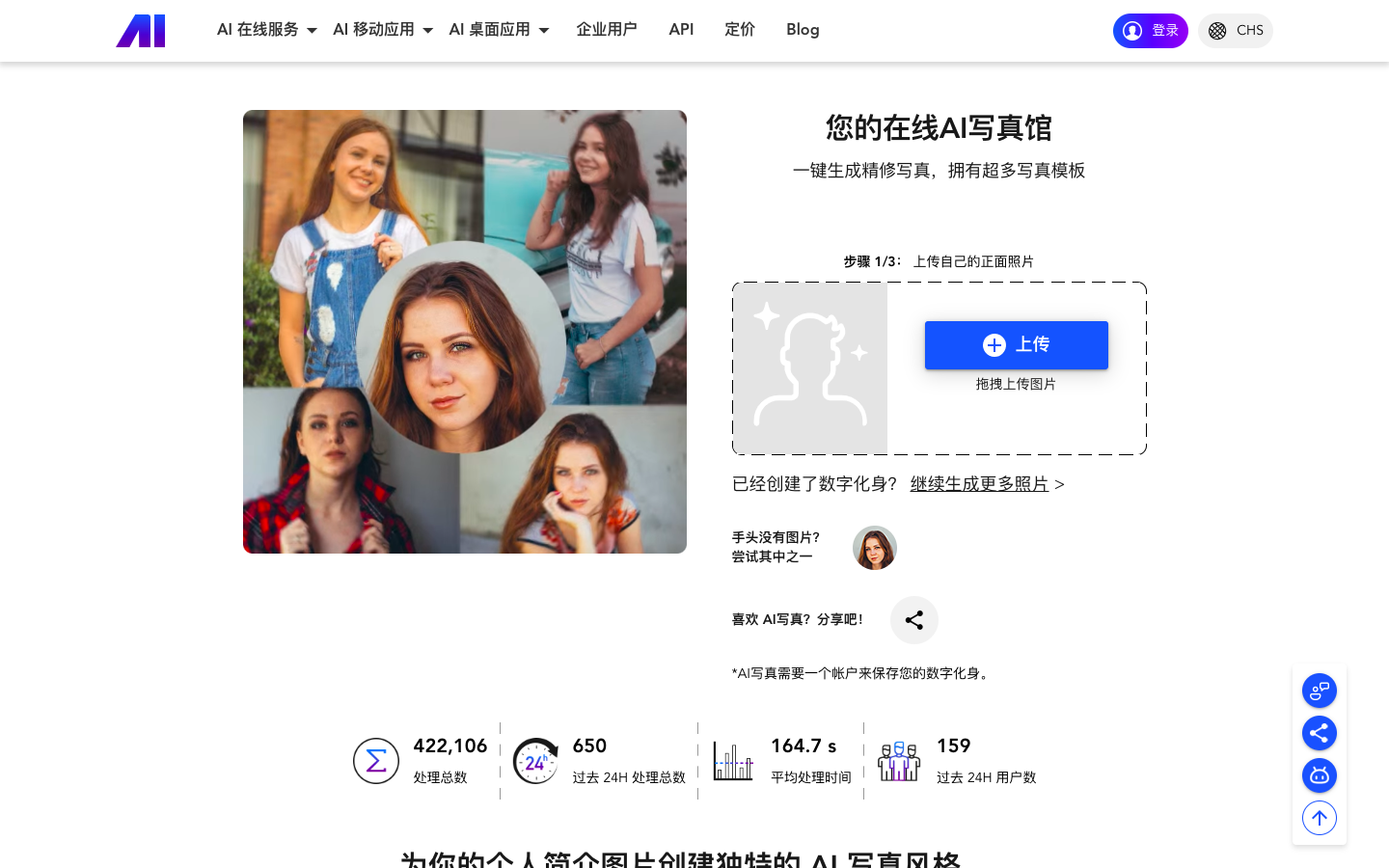Visit the Blog
Viewport: 1389px width, 868px height.
tap(803, 30)
